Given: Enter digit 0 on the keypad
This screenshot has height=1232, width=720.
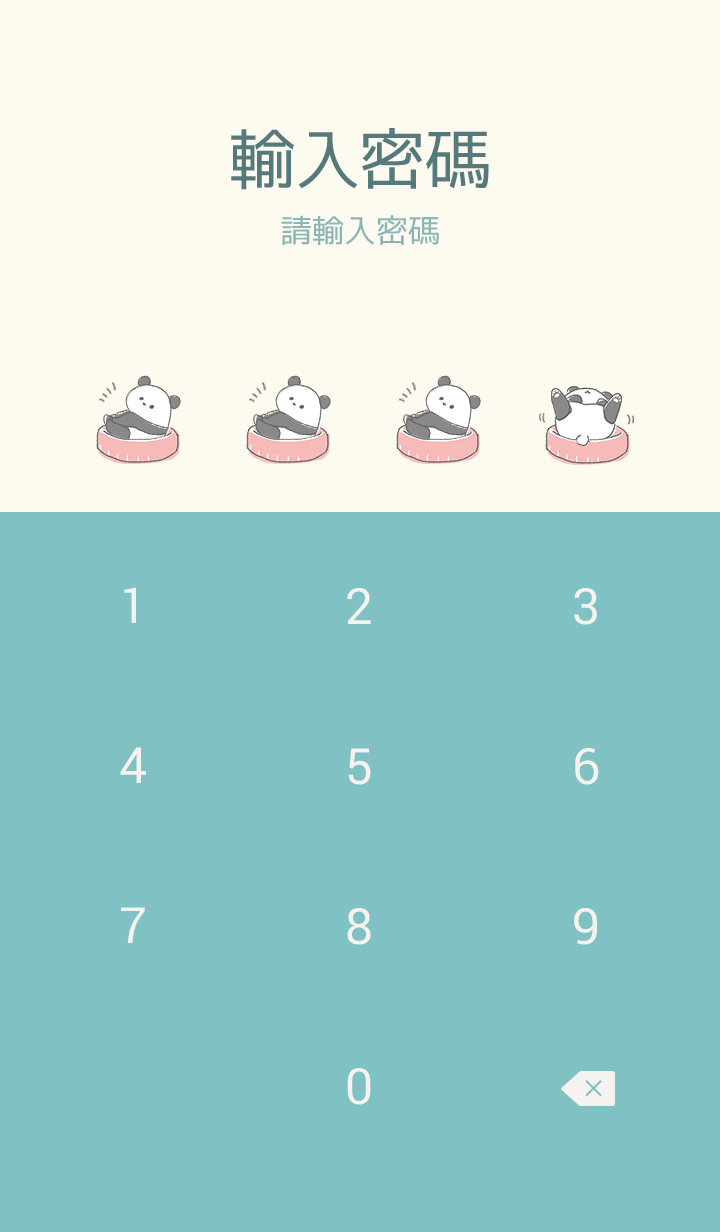Looking at the screenshot, I should click(x=359, y=1087).
